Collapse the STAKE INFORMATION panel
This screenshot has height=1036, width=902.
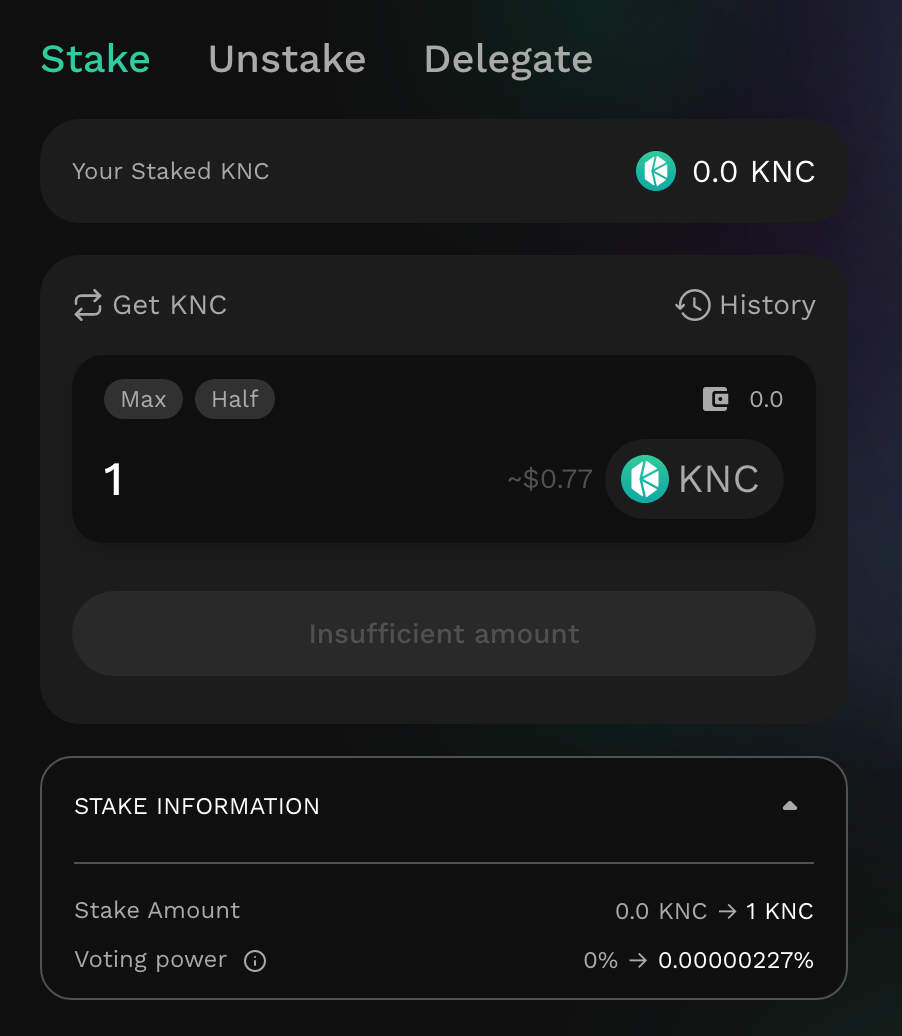(789, 805)
